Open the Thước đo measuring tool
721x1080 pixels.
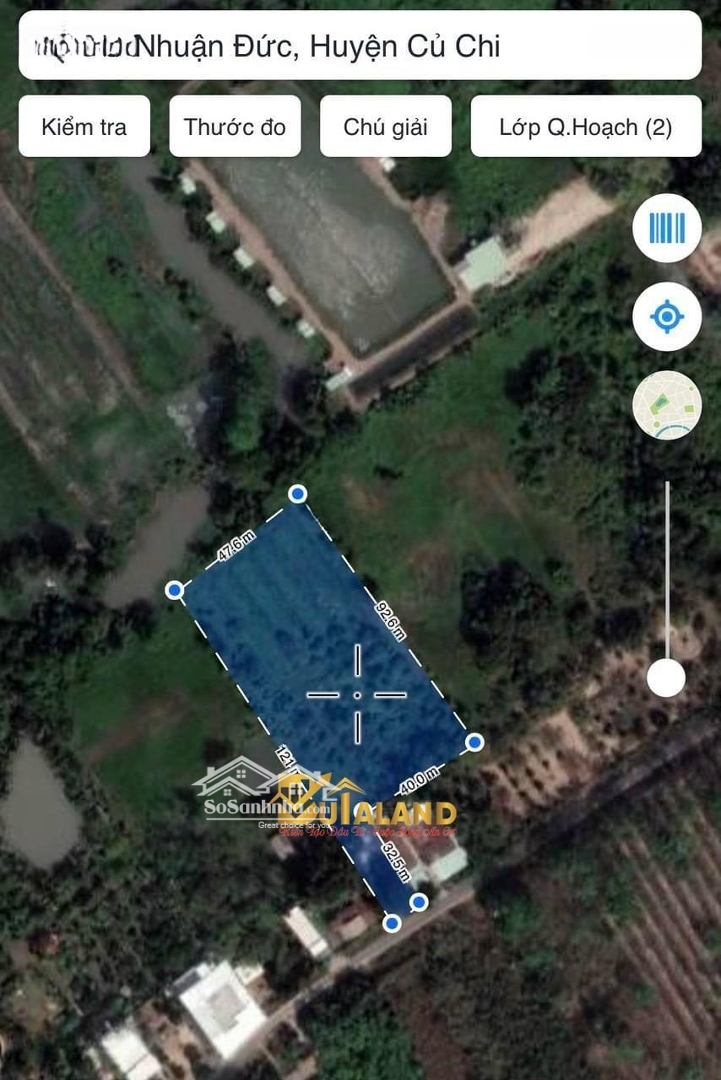click(x=235, y=127)
